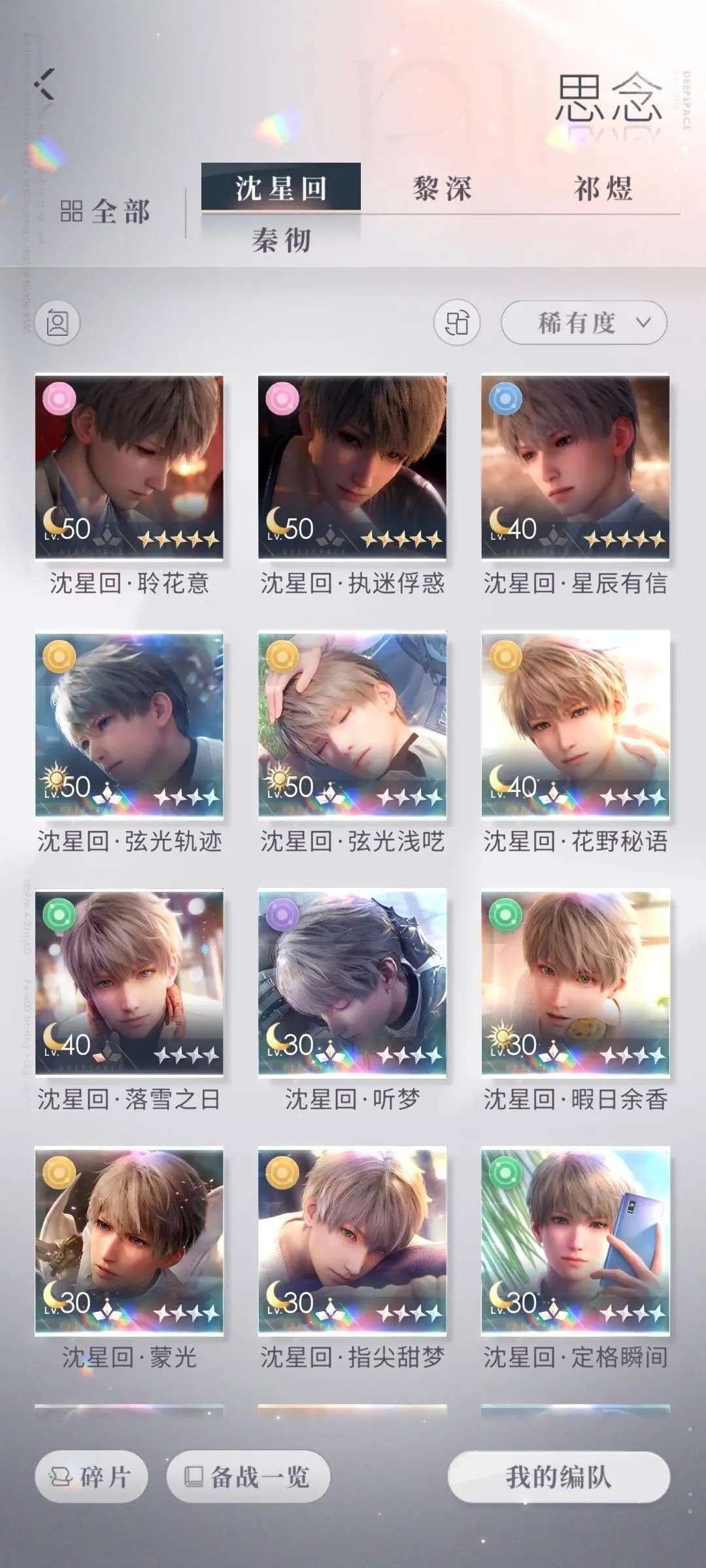This screenshot has height=1568, width=706.
Task: Tap the layout switch icon
Action: tap(457, 323)
